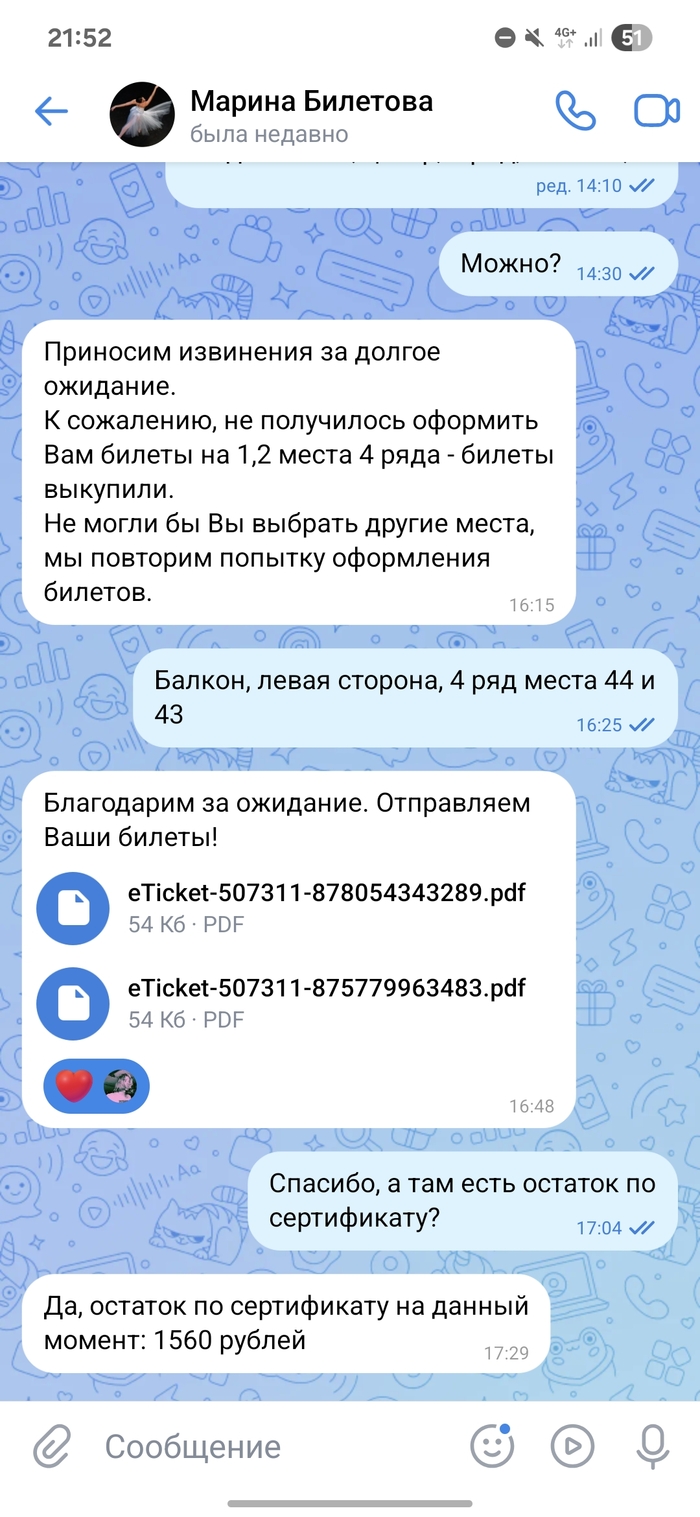Tap the heart reaction under the tickets message
This screenshot has width=700, height=1517.
pos(75,1085)
